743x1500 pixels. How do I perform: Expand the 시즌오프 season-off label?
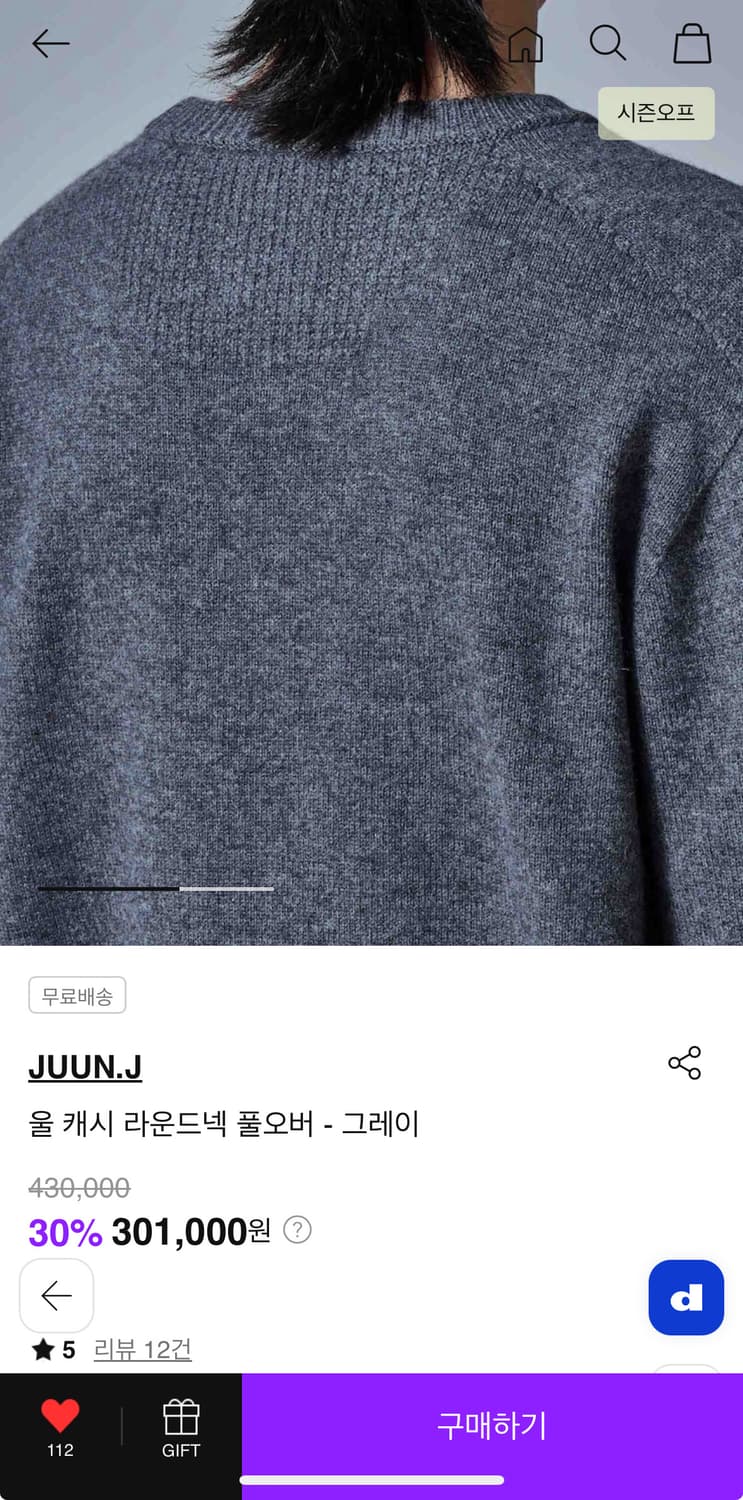(656, 114)
